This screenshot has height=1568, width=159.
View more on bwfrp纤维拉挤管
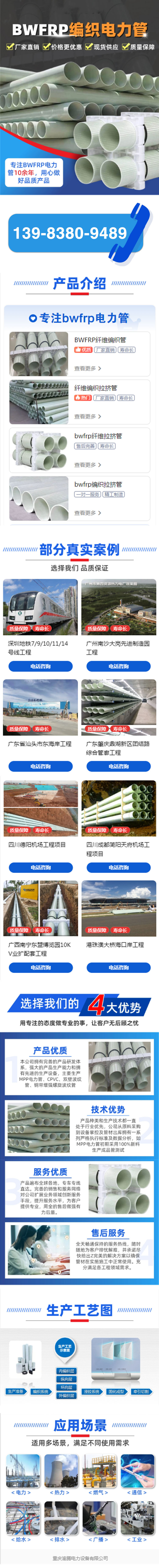click(88, 464)
